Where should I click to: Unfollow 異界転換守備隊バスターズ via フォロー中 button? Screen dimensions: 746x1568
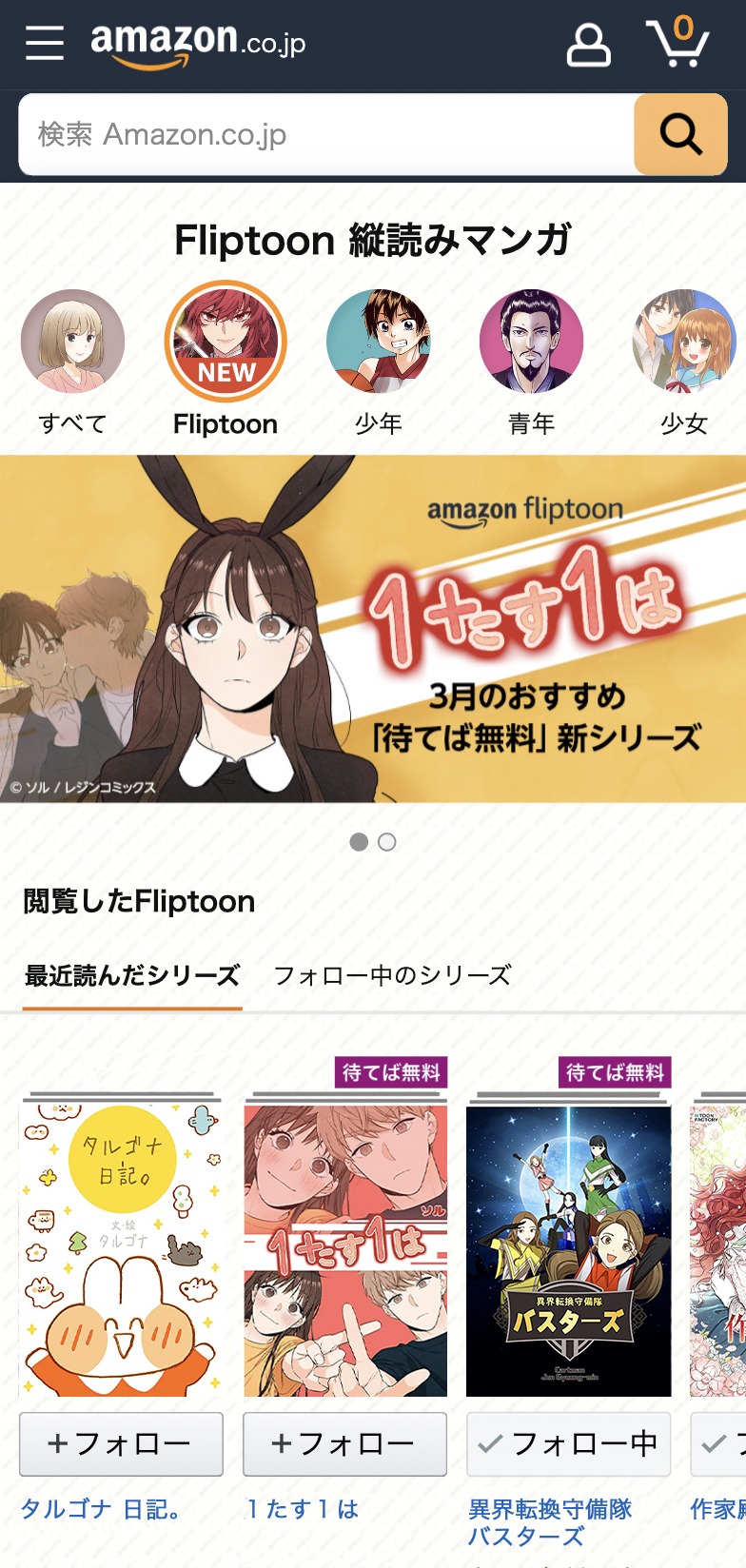pyautogui.click(x=568, y=1443)
